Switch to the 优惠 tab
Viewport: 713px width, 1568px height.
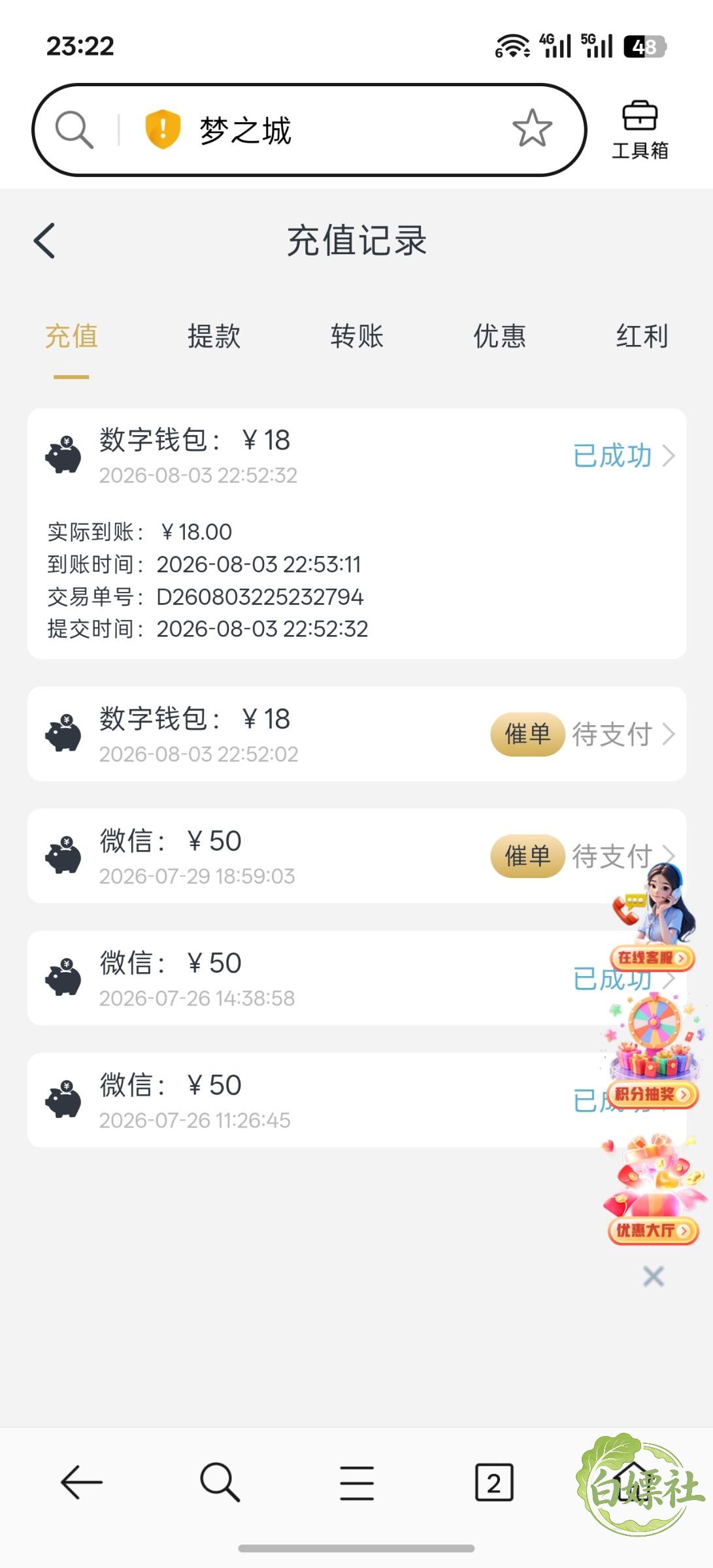(x=499, y=336)
